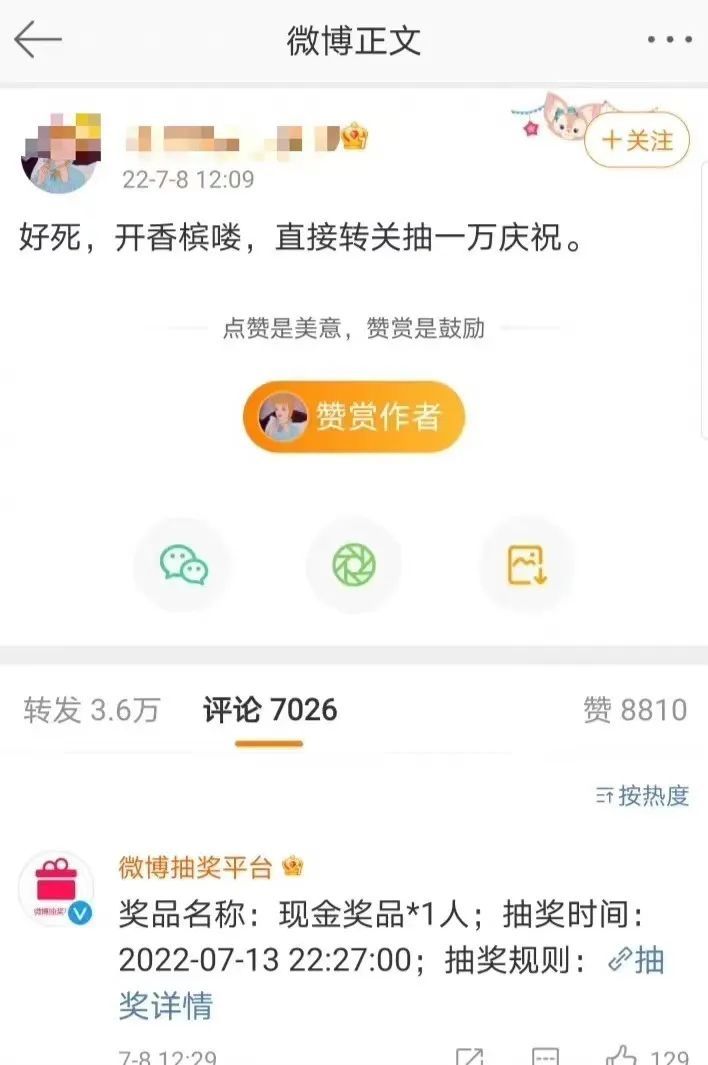Reply to the 微博抽奖平台 comment

545,1055
